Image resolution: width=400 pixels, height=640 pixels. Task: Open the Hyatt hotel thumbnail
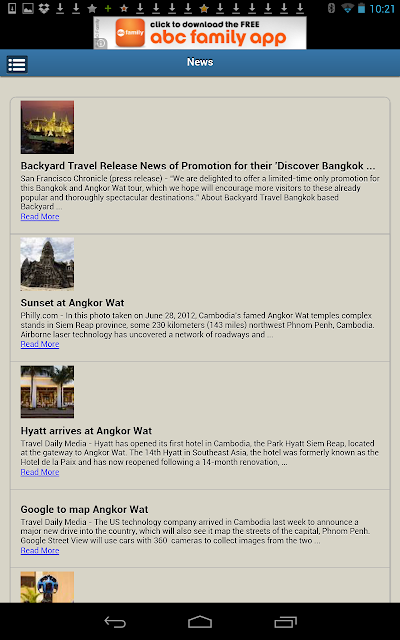pyautogui.click(x=47, y=392)
